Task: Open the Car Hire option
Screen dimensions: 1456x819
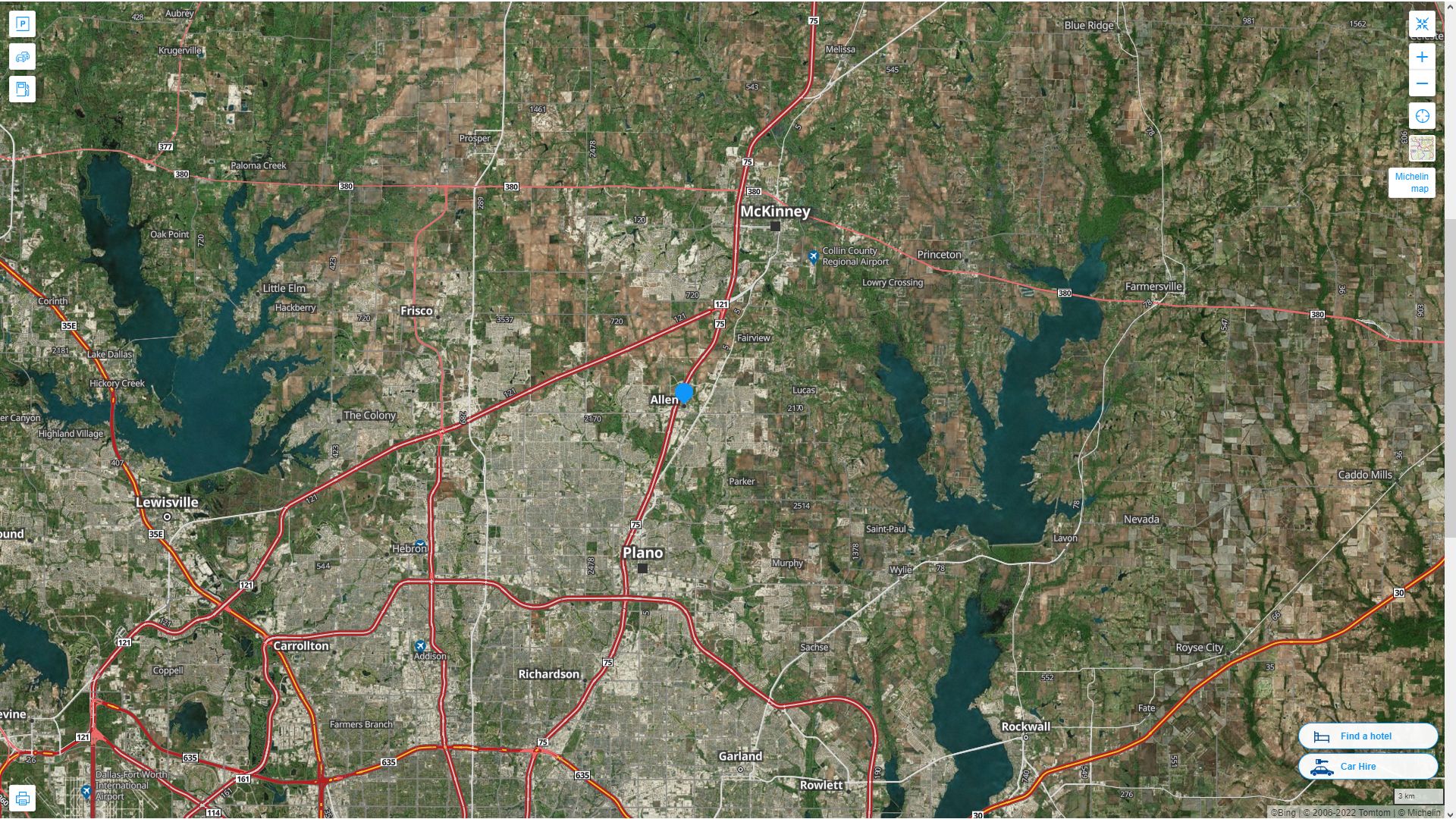Action: click(x=1367, y=767)
